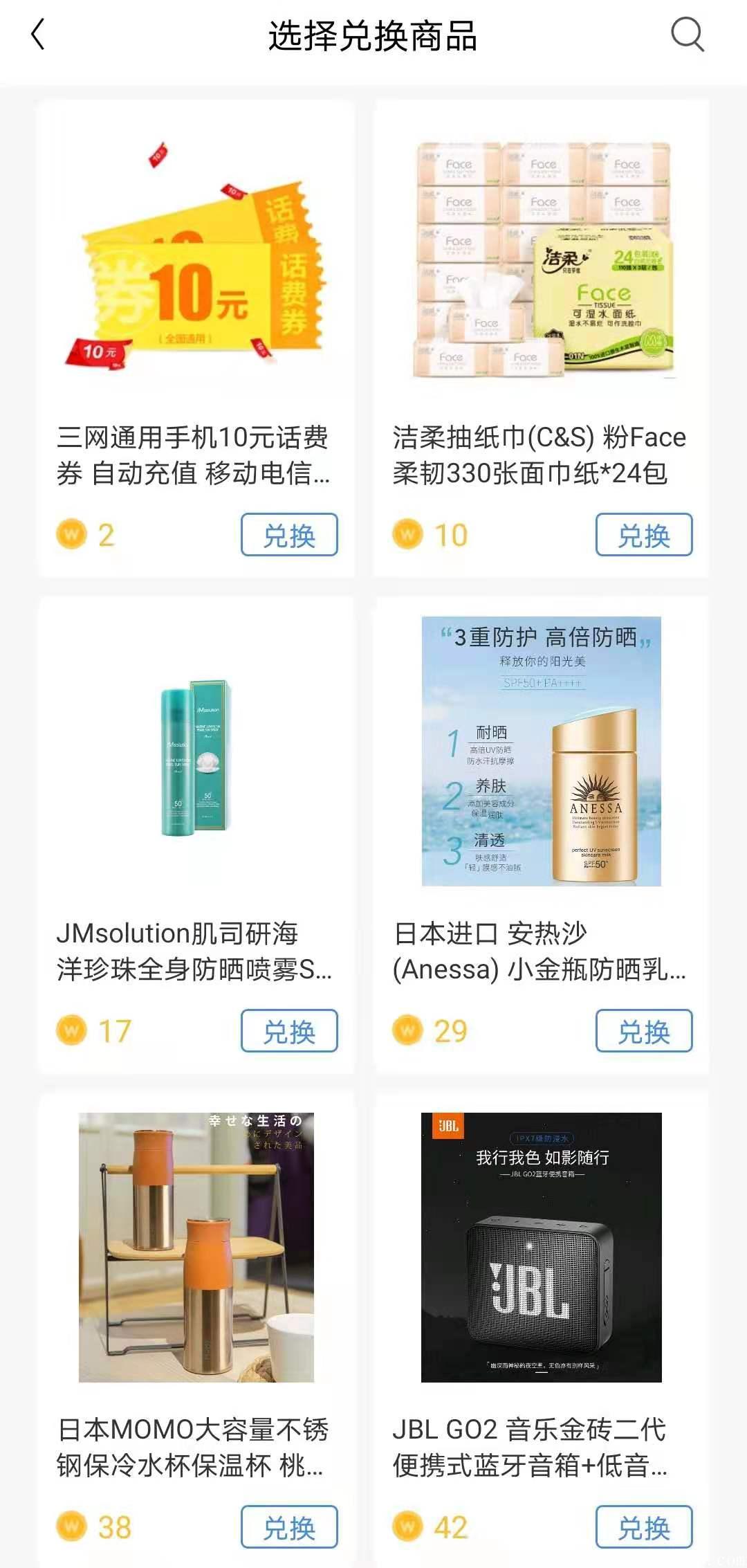747x1568 pixels.
Task: Tap the 选择兑换商品 page title
Action: (x=373, y=35)
